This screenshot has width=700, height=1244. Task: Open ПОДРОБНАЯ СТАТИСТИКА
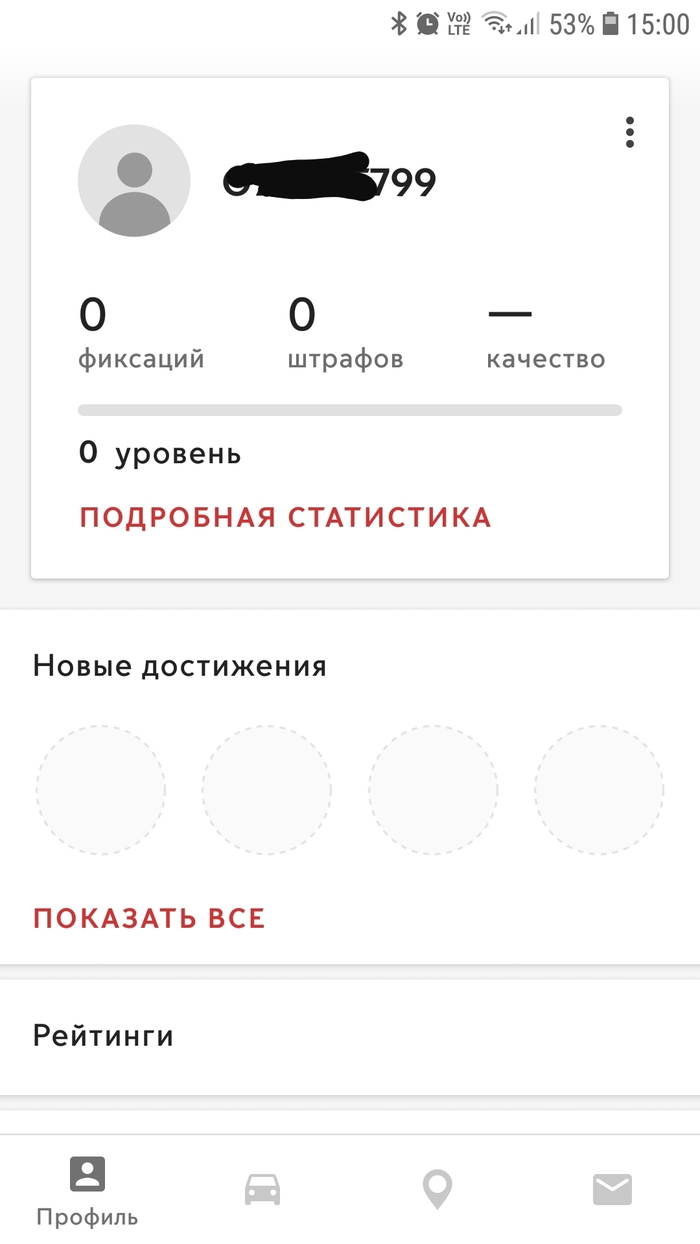tap(285, 517)
